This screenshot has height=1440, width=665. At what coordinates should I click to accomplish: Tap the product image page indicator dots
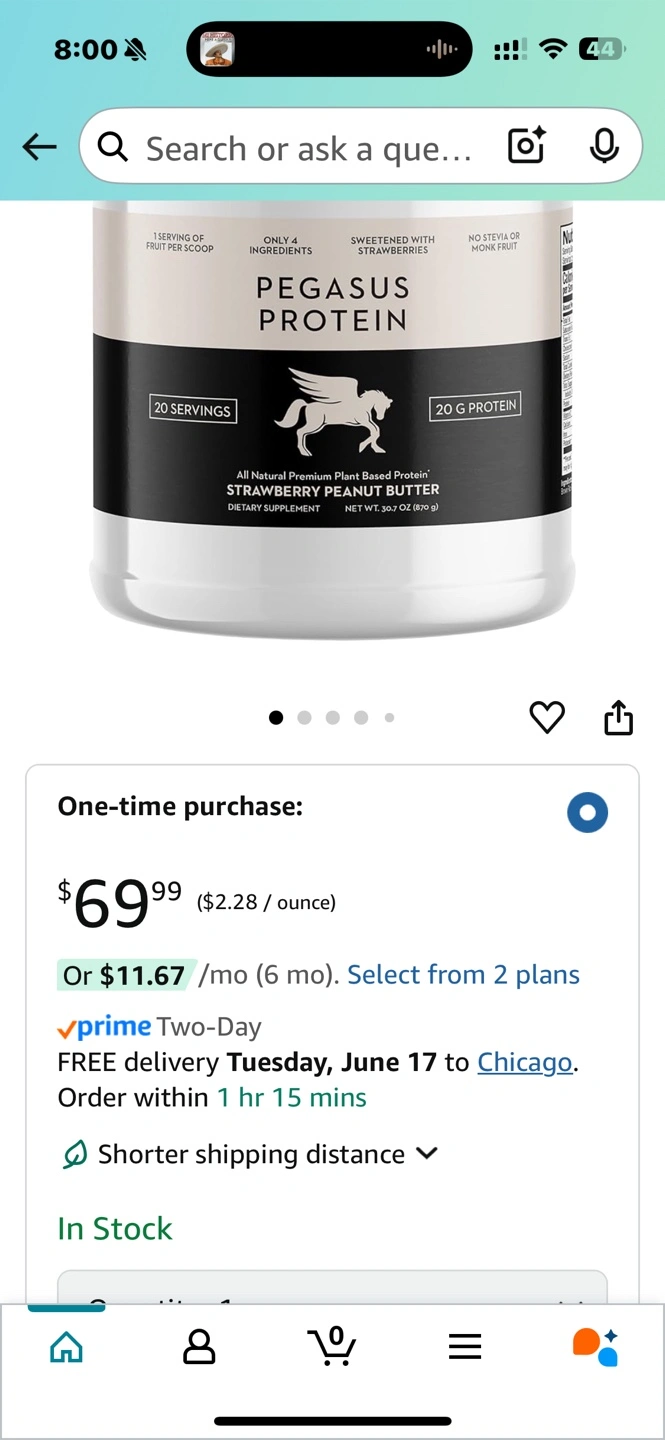(332, 717)
